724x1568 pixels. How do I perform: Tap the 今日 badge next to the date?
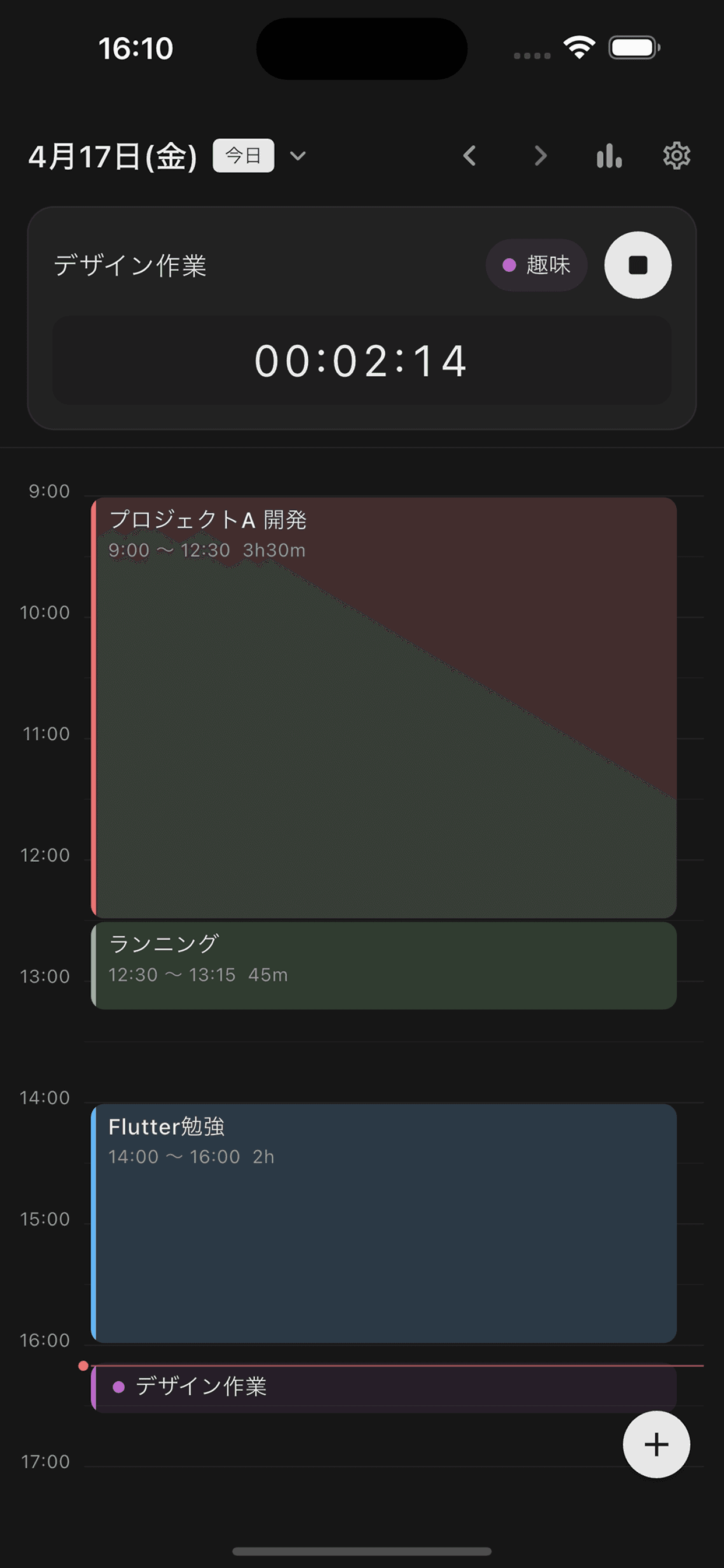pos(242,155)
